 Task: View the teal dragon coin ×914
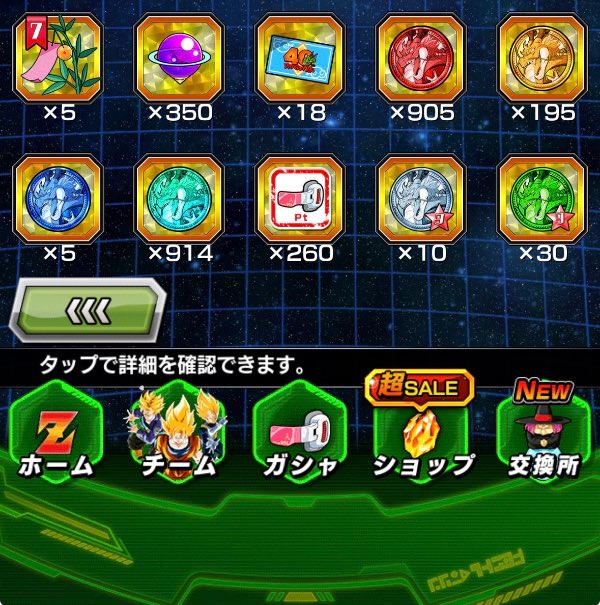point(179,199)
